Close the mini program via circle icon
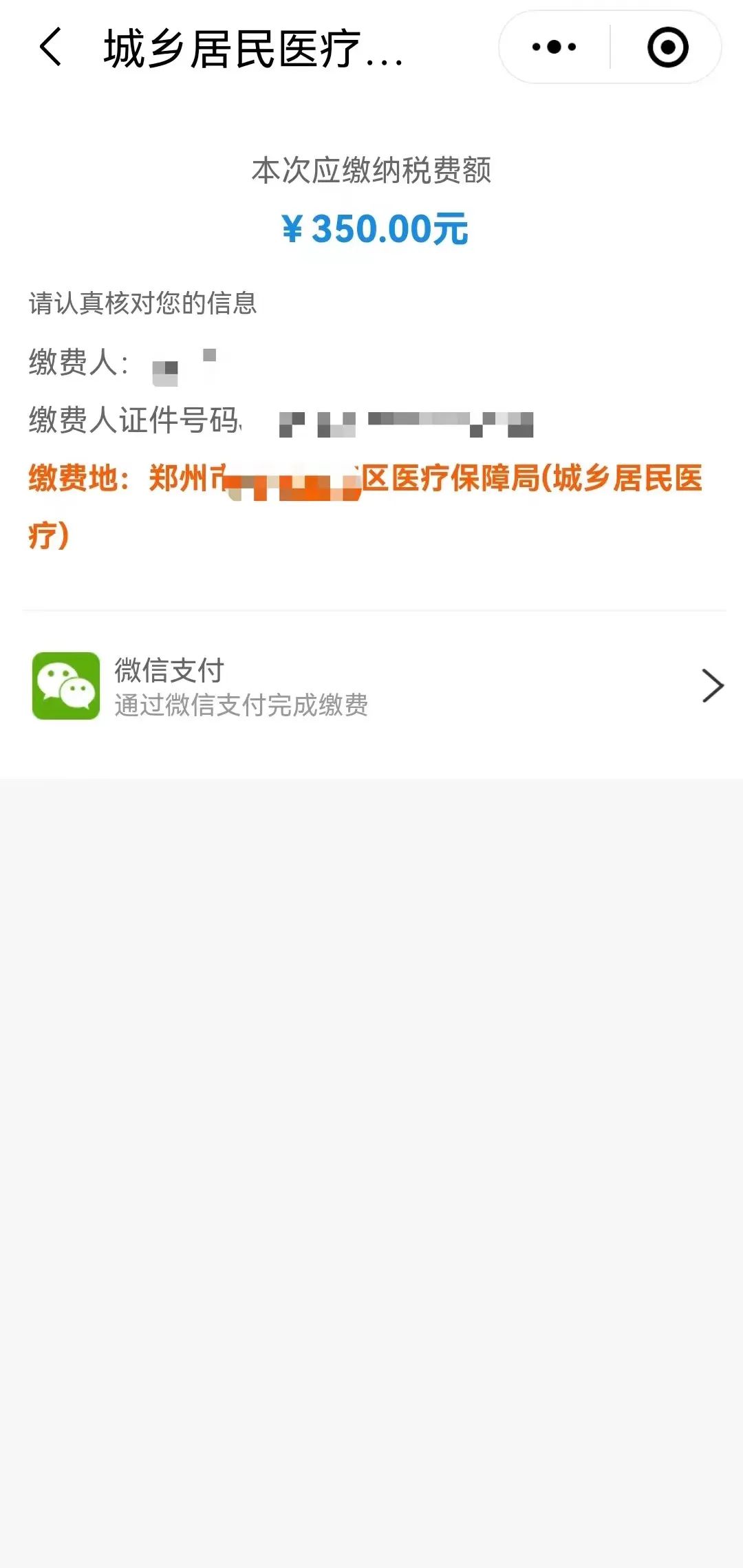Image resolution: width=743 pixels, height=1568 pixels. point(667,47)
